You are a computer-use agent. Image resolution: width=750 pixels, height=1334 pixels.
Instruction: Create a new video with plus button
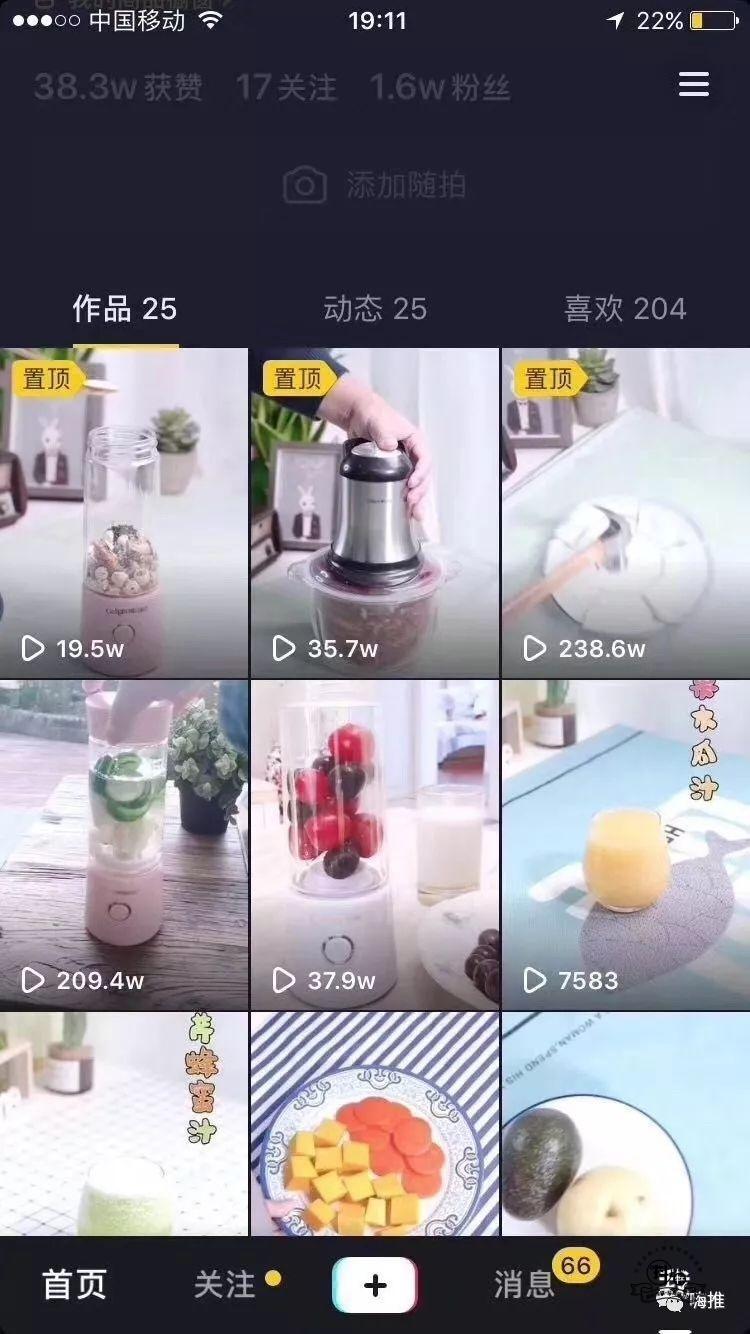(x=375, y=1285)
